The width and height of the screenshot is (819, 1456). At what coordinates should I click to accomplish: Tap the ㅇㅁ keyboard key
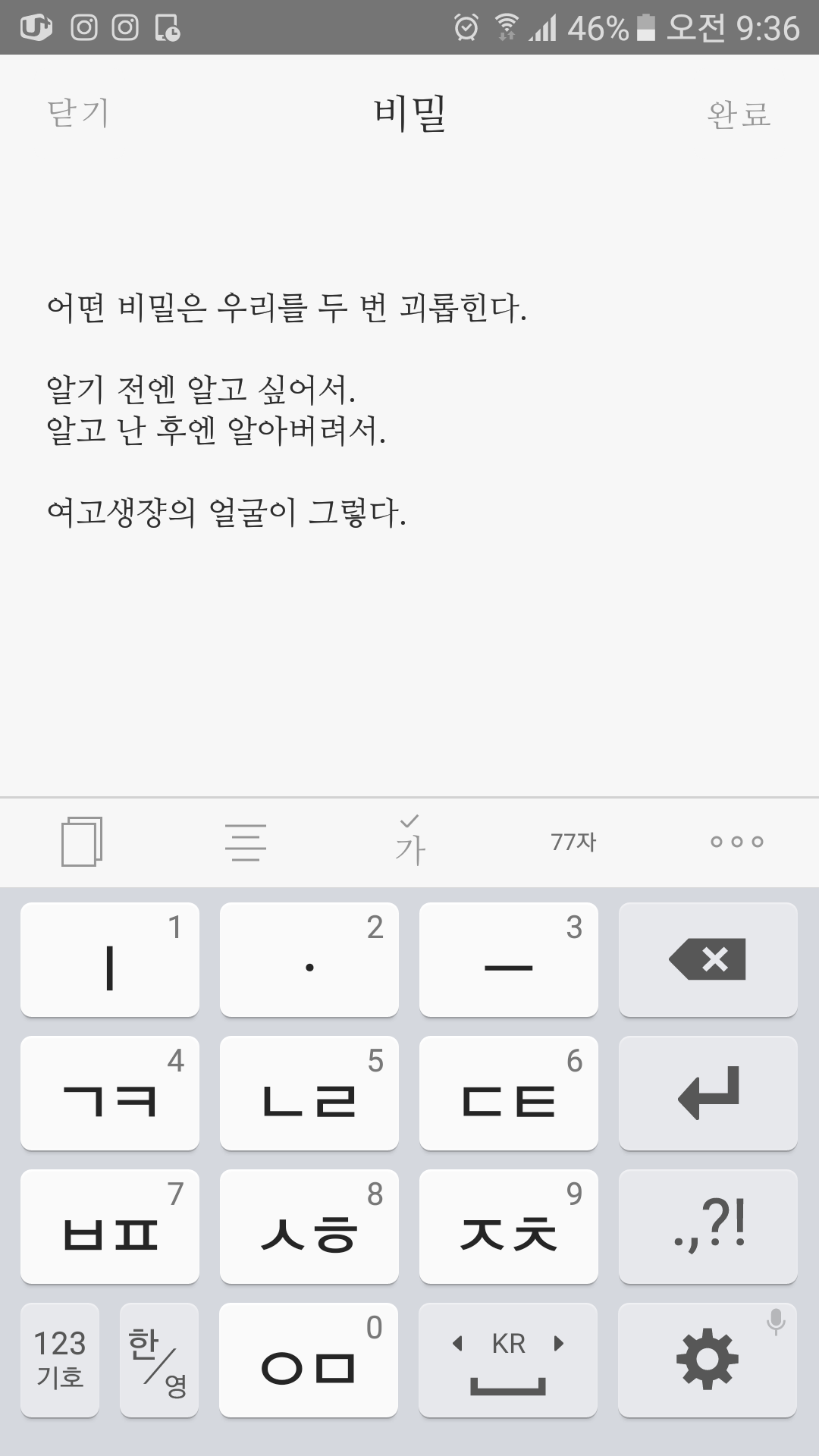[x=309, y=1360]
